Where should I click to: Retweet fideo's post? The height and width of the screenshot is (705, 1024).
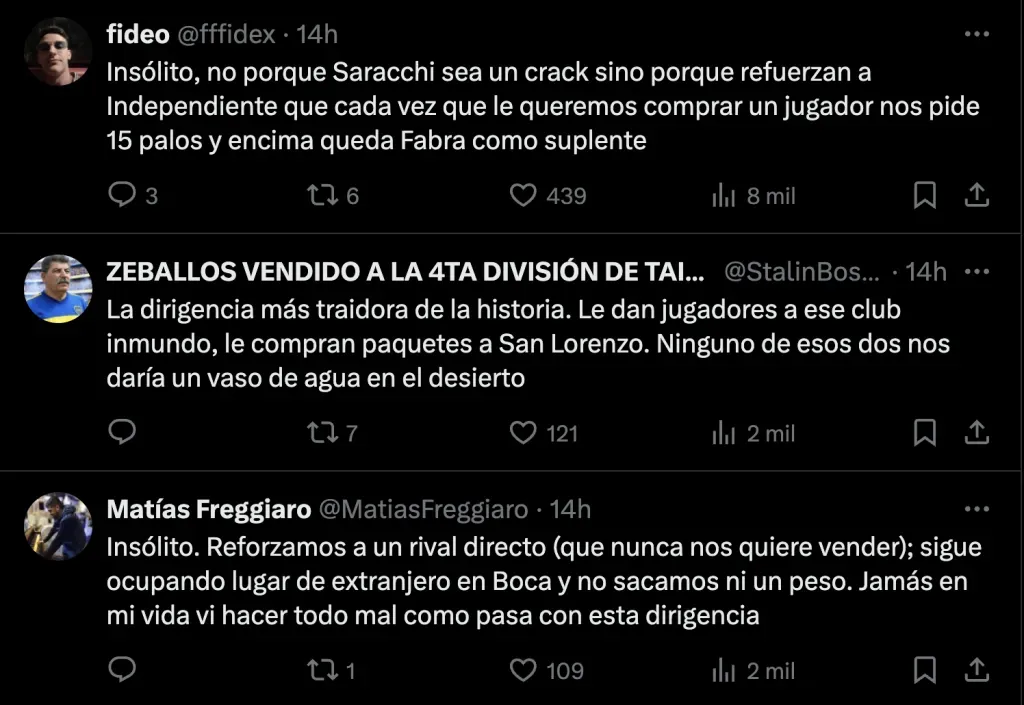click(323, 196)
